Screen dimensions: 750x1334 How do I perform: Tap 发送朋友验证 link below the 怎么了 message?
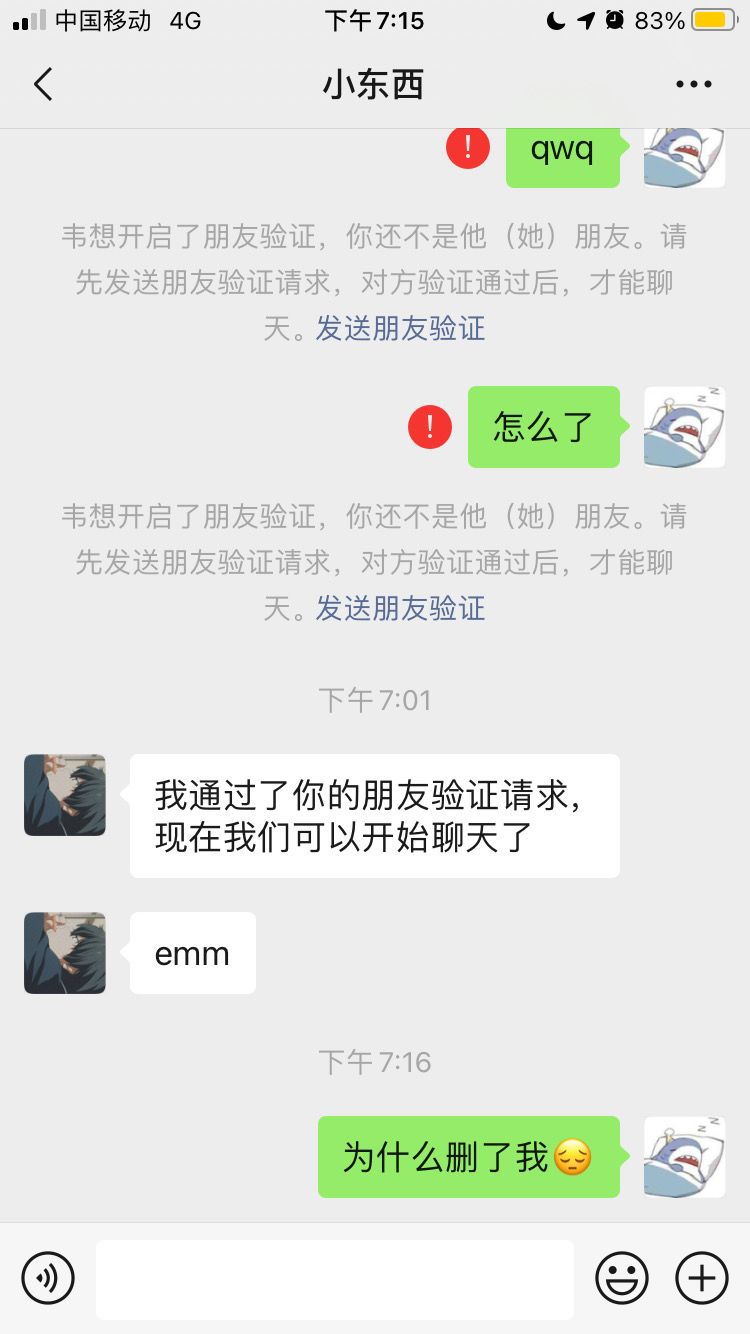click(401, 608)
